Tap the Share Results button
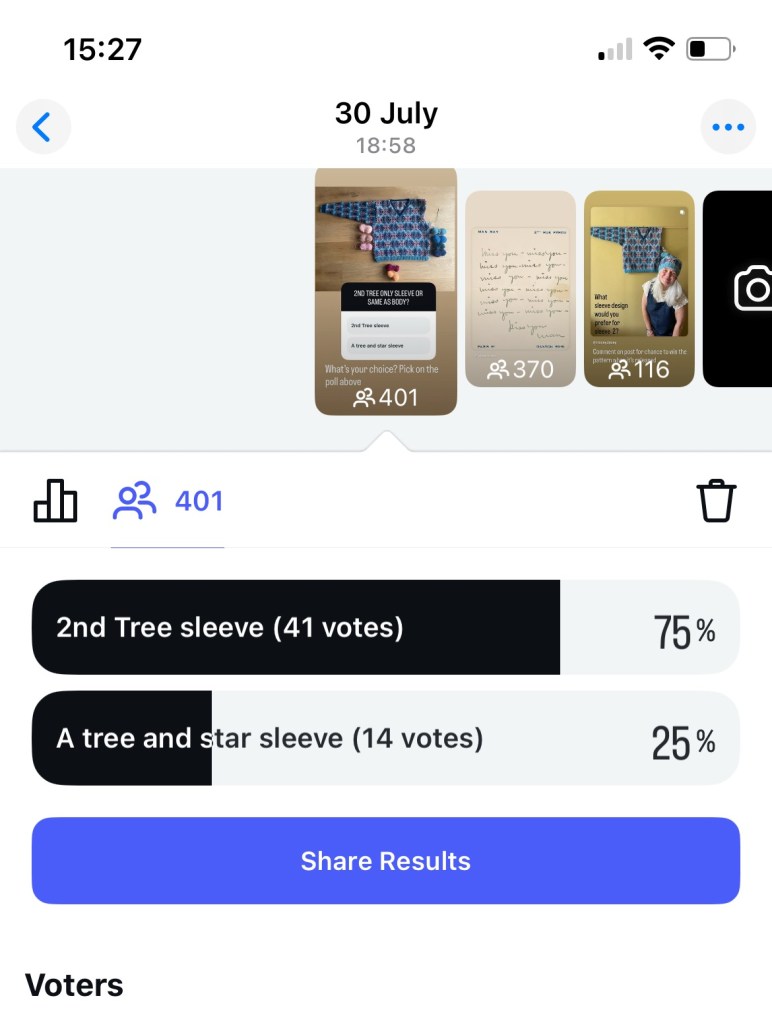This screenshot has height=1023, width=772. (x=386, y=861)
